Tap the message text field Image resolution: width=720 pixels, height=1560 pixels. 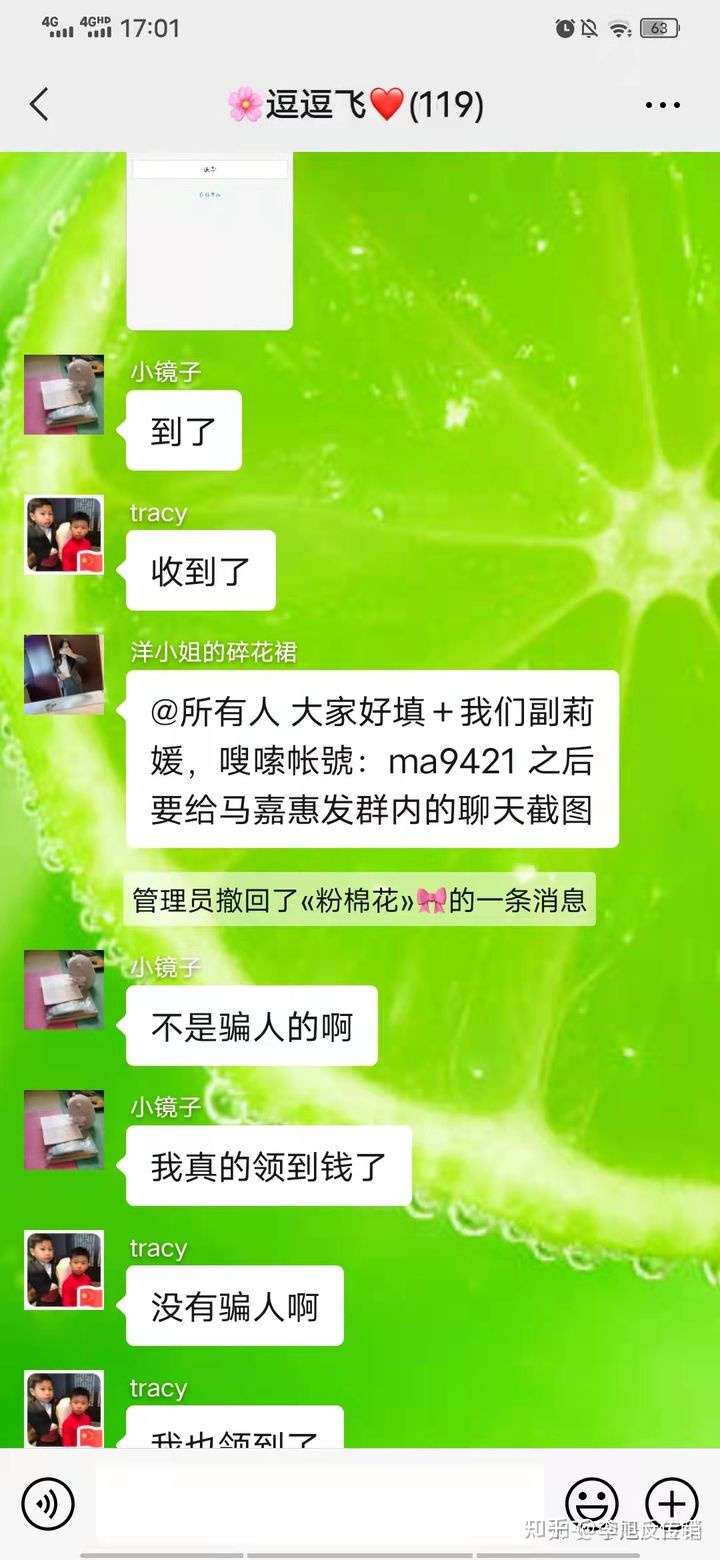[320, 1503]
